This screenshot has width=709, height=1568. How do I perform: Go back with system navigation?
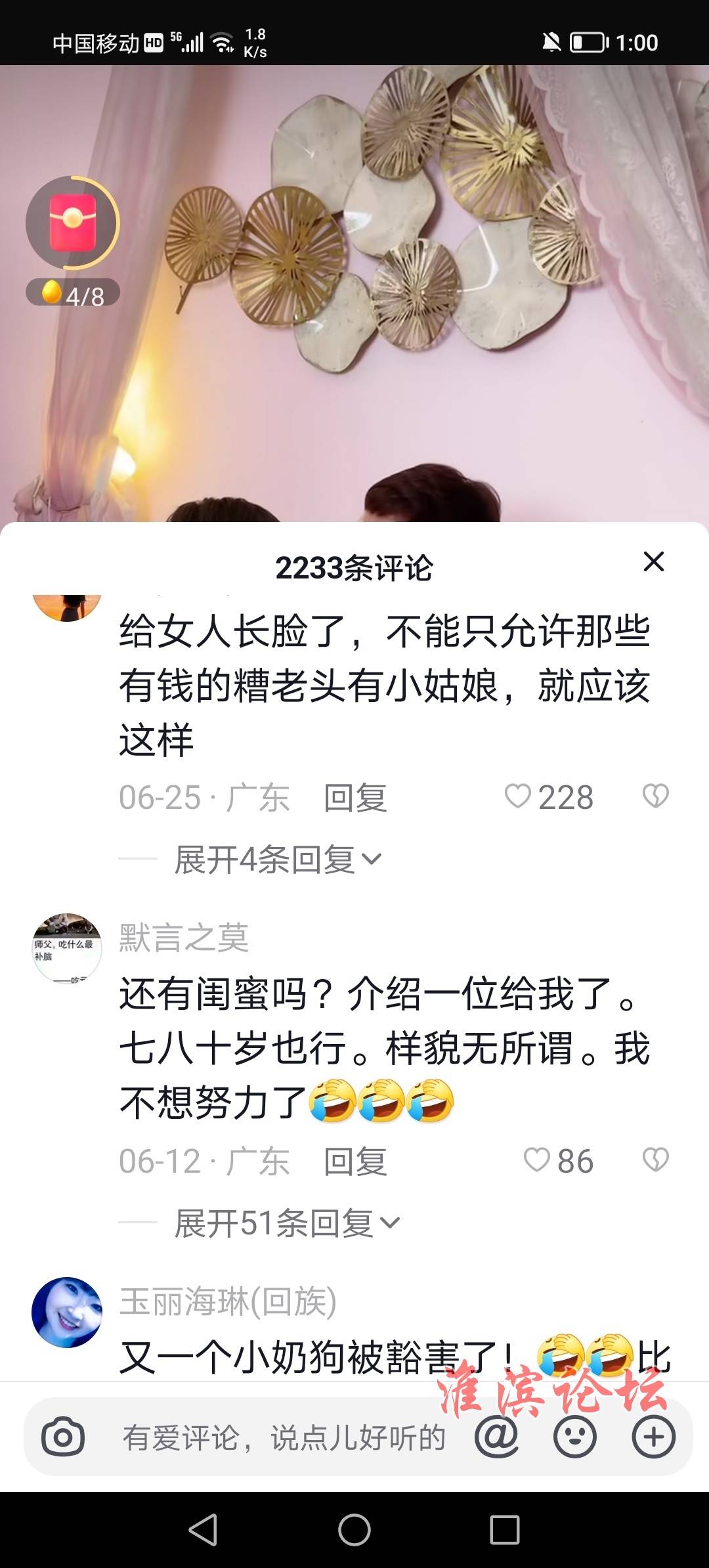(x=203, y=1529)
